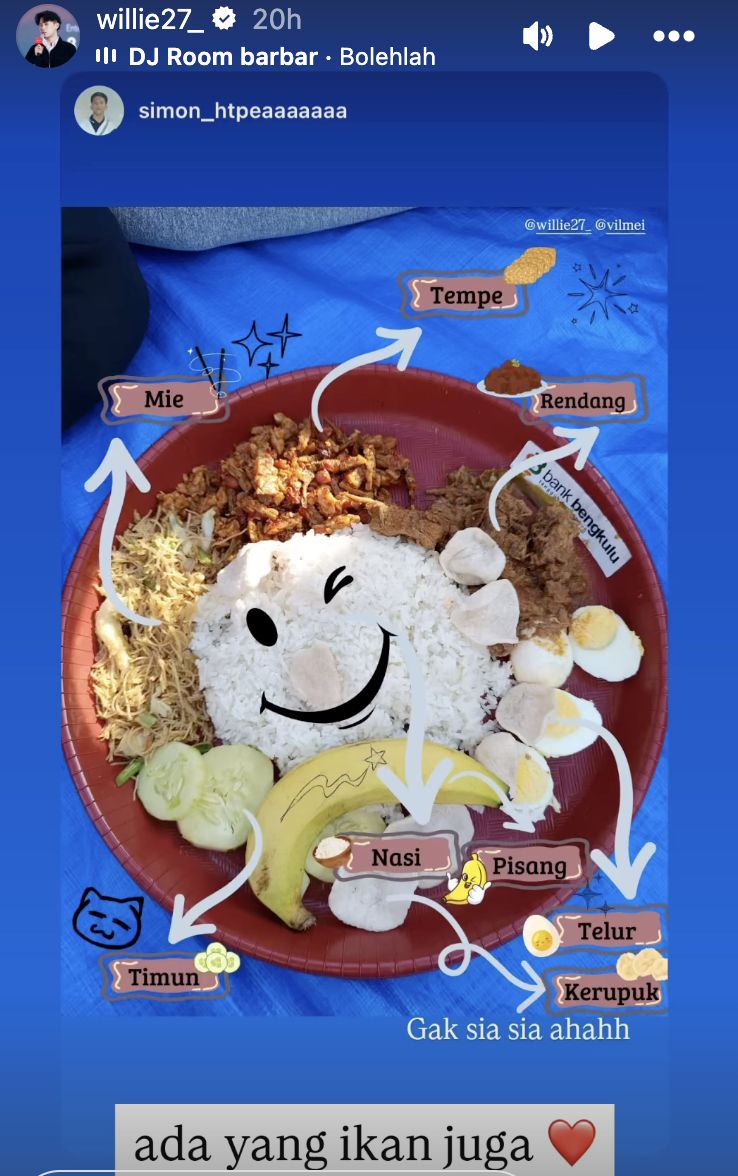The width and height of the screenshot is (738, 1176).
Task: Open the @vilmei mention tag
Action: pyautogui.click(x=621, y=226)
